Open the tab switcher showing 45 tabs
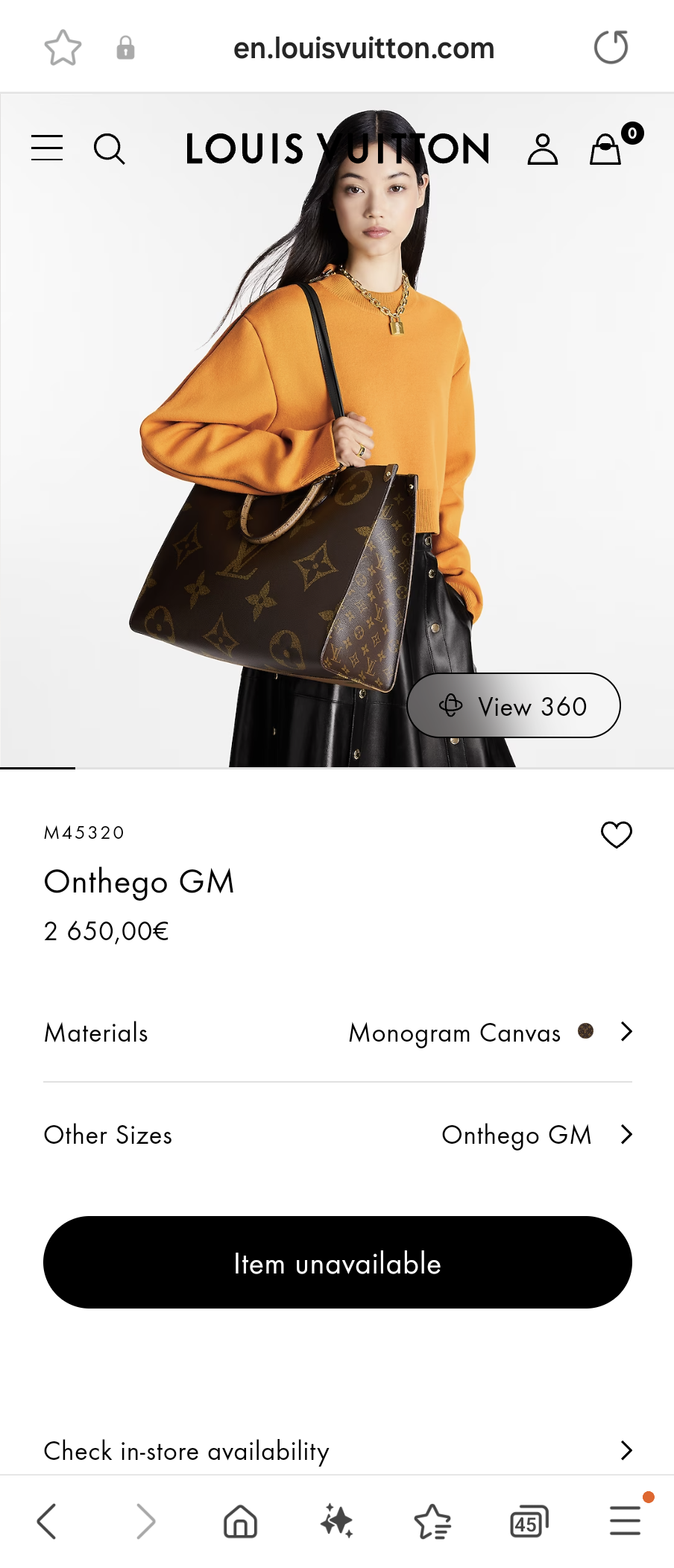Viewport: 674px width, 1568px height. pyautogui.click(x=529, y=1521)
